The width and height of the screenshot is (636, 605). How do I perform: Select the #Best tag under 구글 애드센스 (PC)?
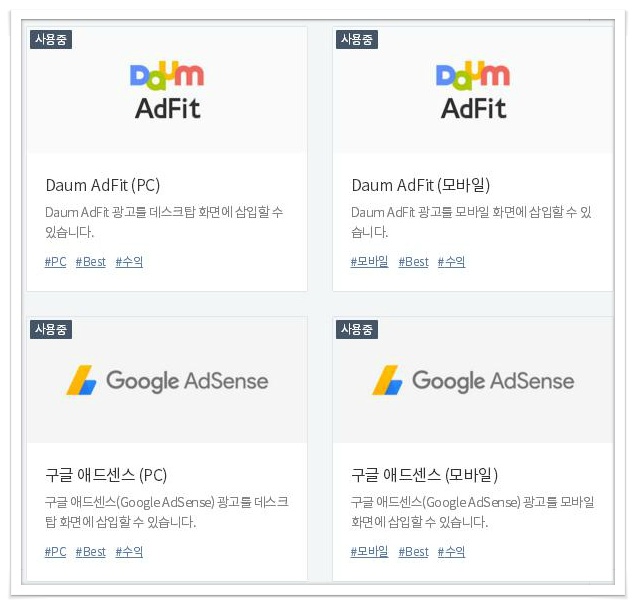(91, 552)
